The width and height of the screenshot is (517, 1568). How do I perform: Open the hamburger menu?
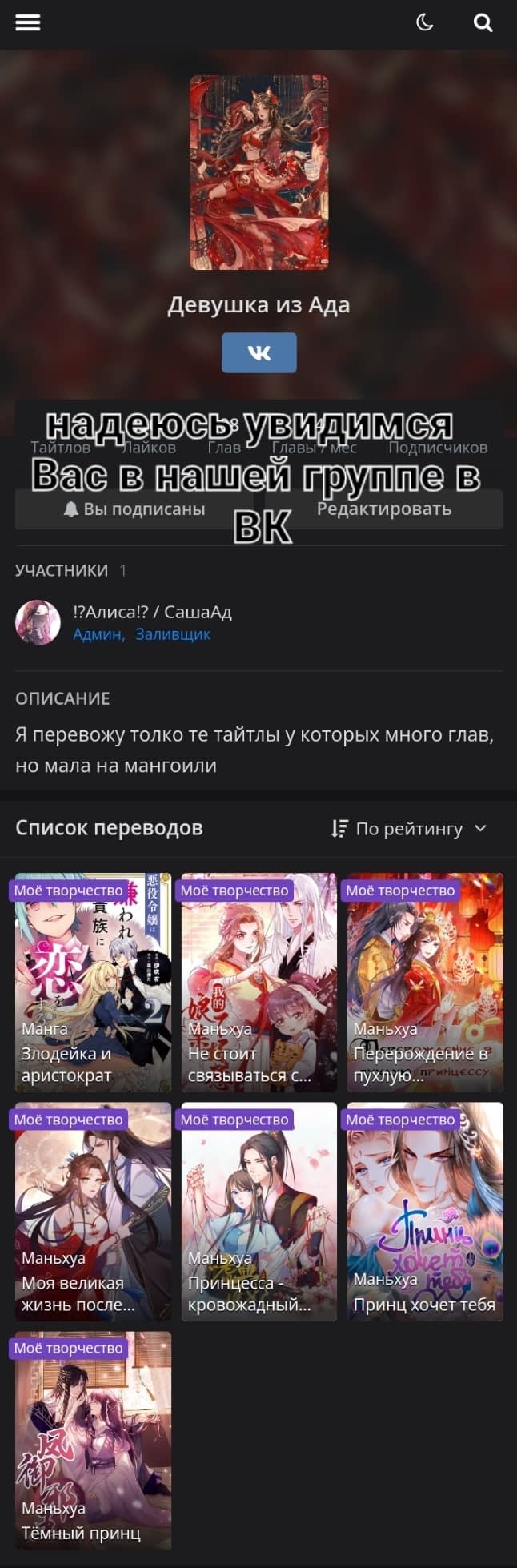(x=28, y=23)
